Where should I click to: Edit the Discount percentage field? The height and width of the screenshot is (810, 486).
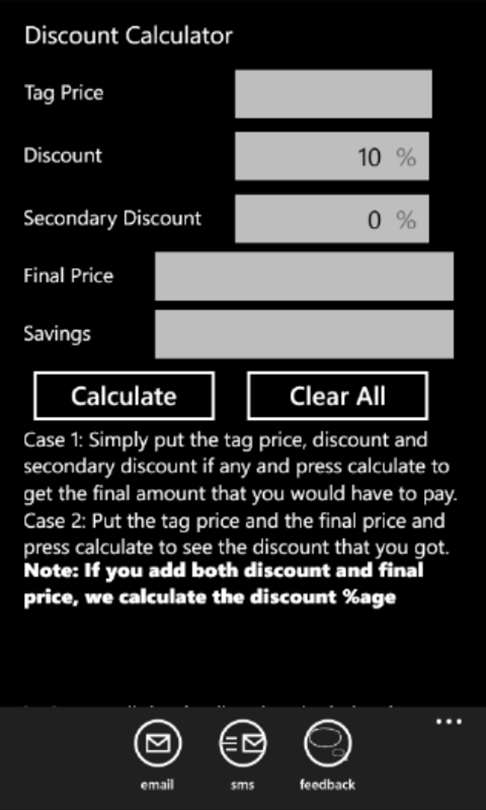click(332, 156)
